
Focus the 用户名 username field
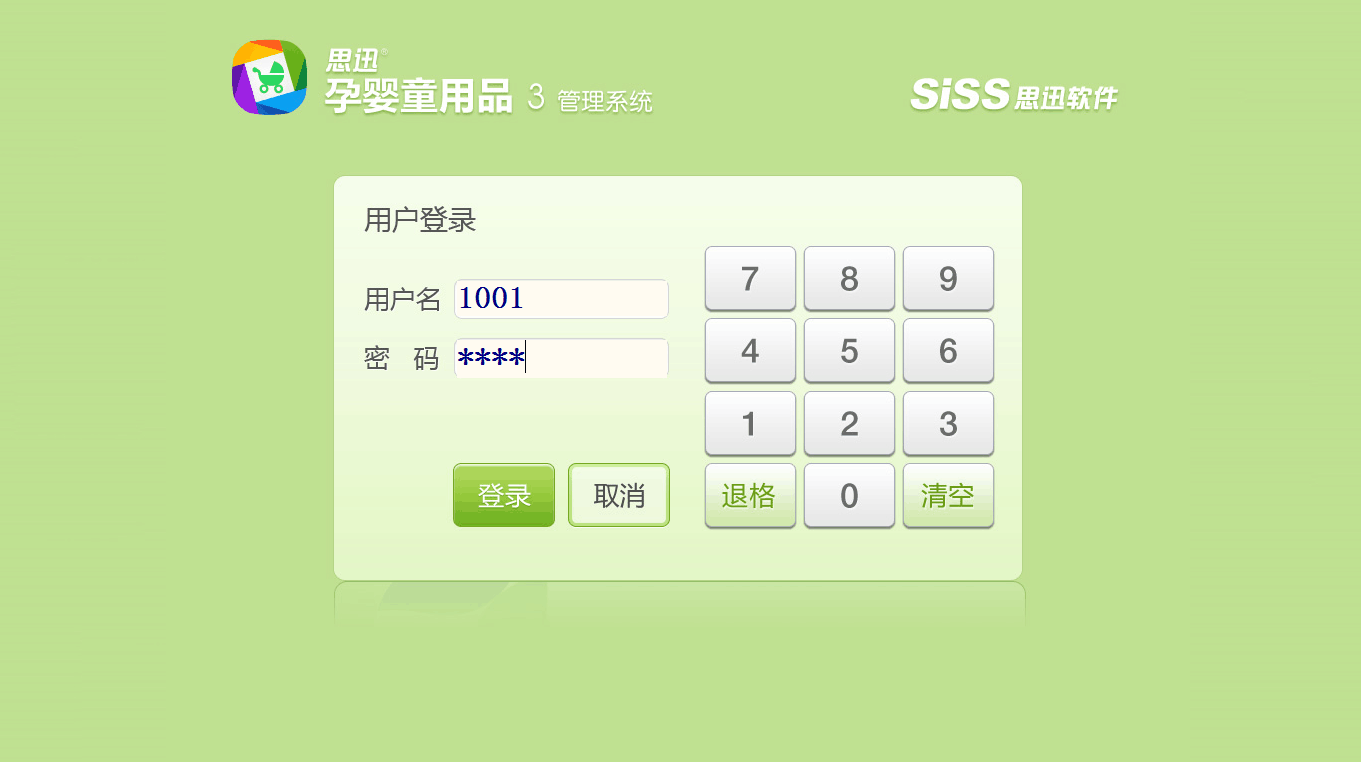coord(561,299)
